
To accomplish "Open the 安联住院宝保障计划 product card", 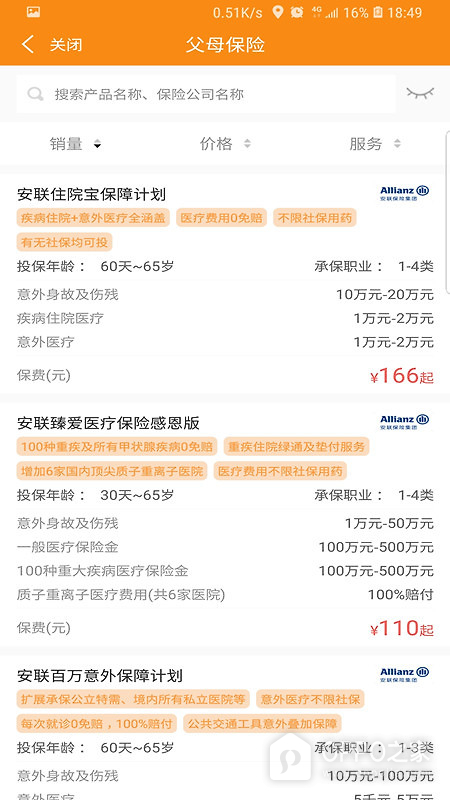I will point(223,284).
